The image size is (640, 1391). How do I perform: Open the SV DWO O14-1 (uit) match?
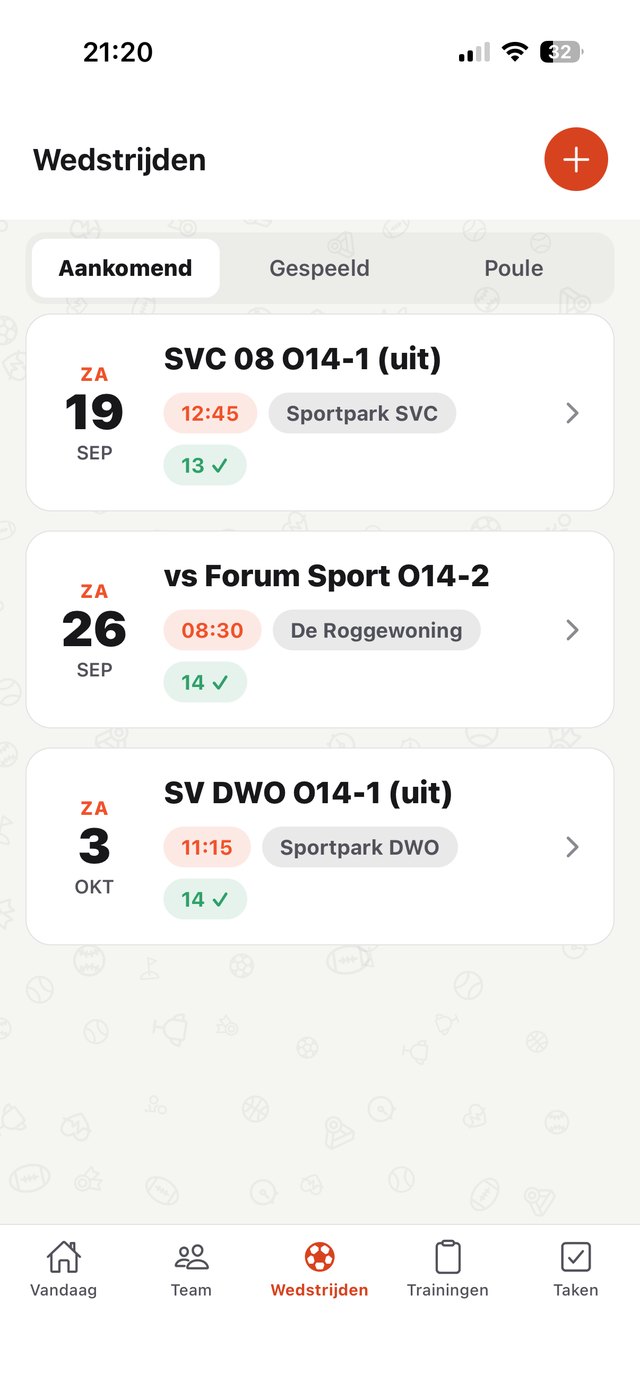(x=320, y=847)
